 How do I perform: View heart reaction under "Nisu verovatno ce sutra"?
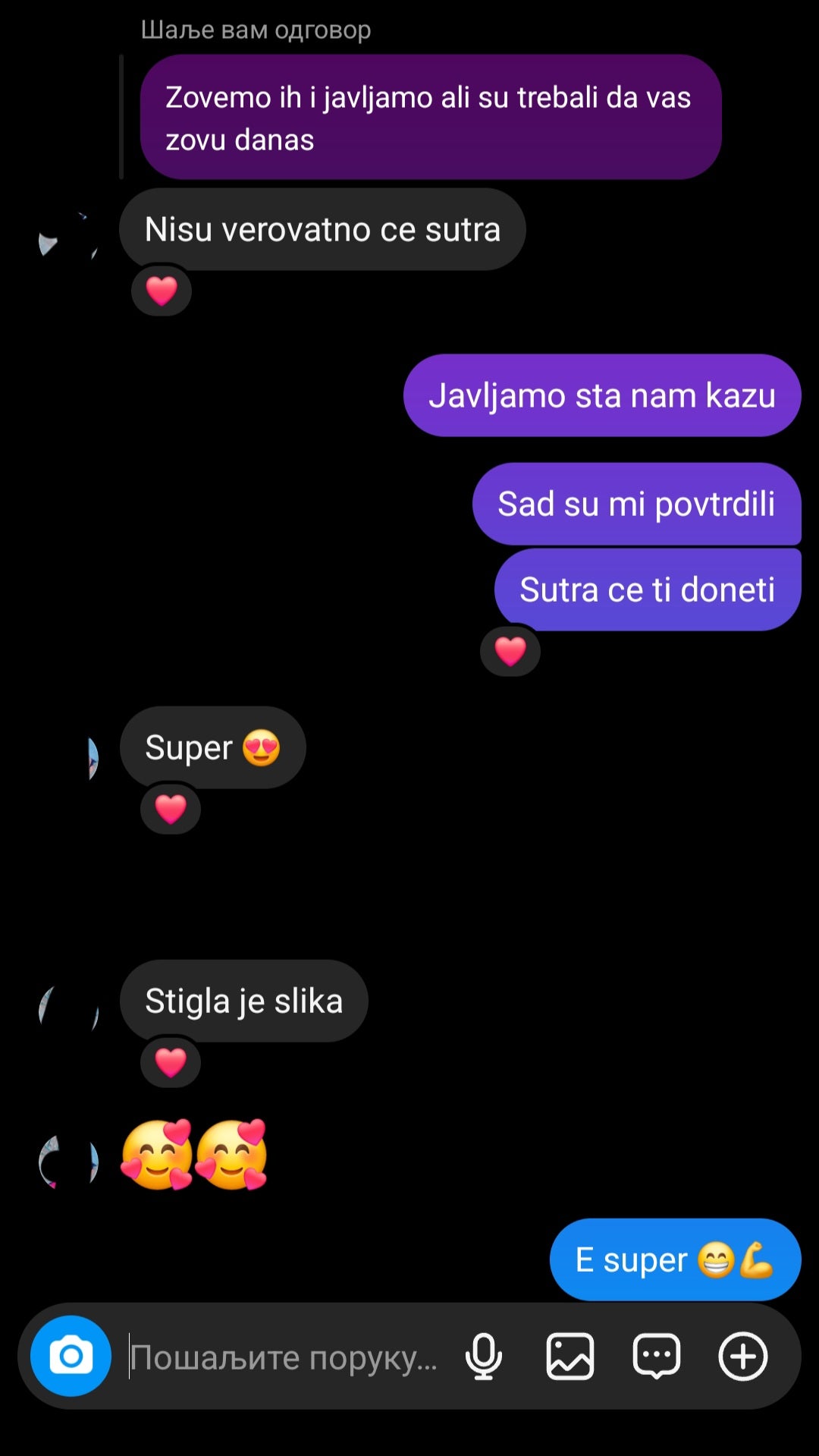(x=162, y=291)
